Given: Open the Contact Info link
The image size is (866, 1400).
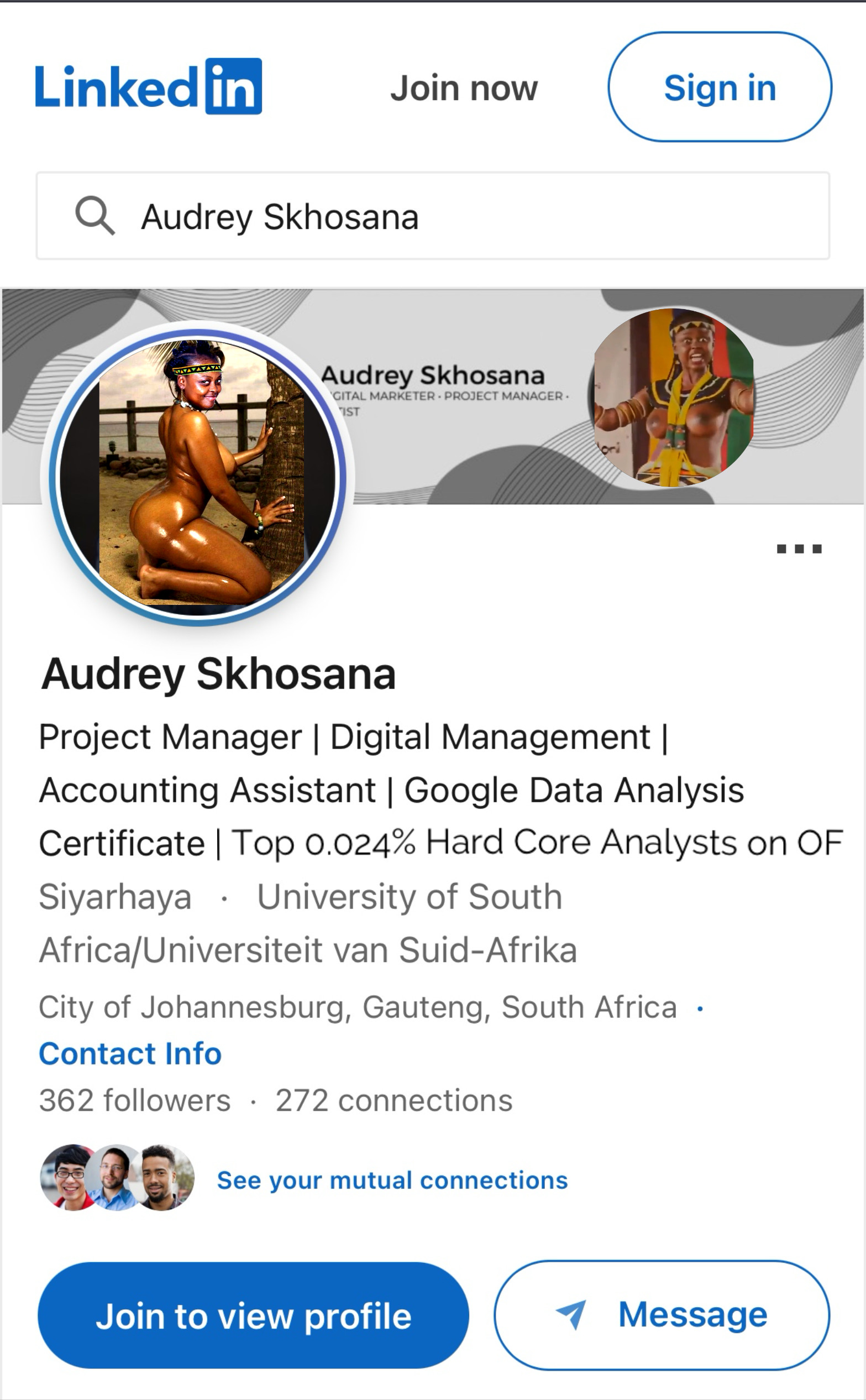Looking at the screenshot, I should point(130,1053).
